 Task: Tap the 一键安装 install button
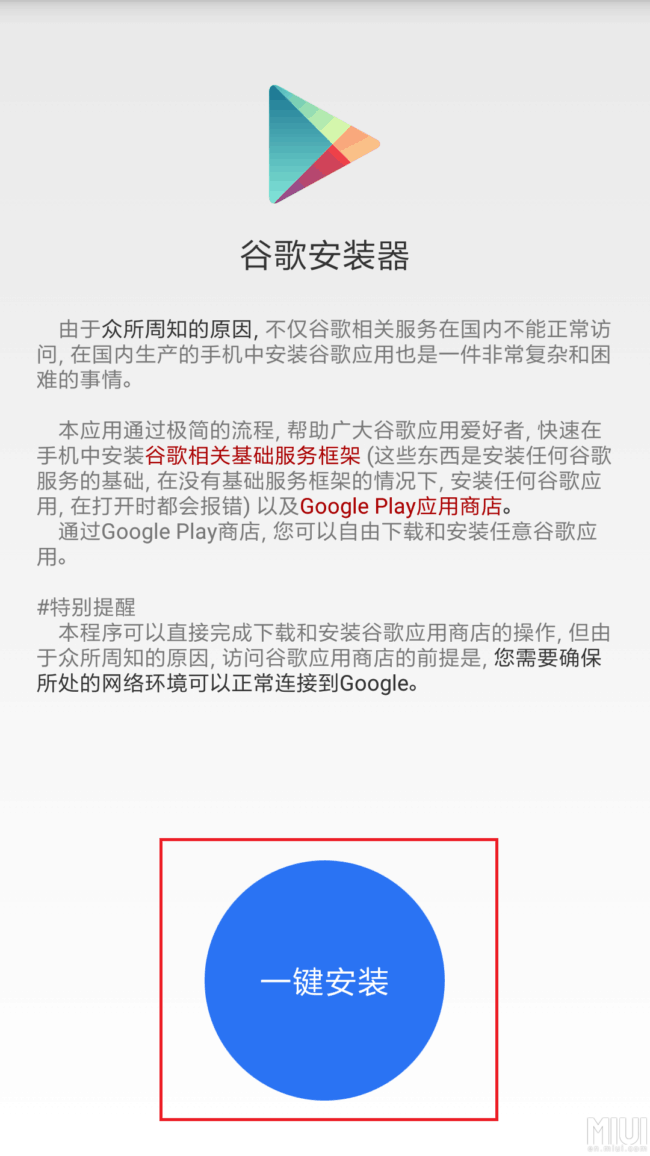pyautogui.click(x=324, y=982)
